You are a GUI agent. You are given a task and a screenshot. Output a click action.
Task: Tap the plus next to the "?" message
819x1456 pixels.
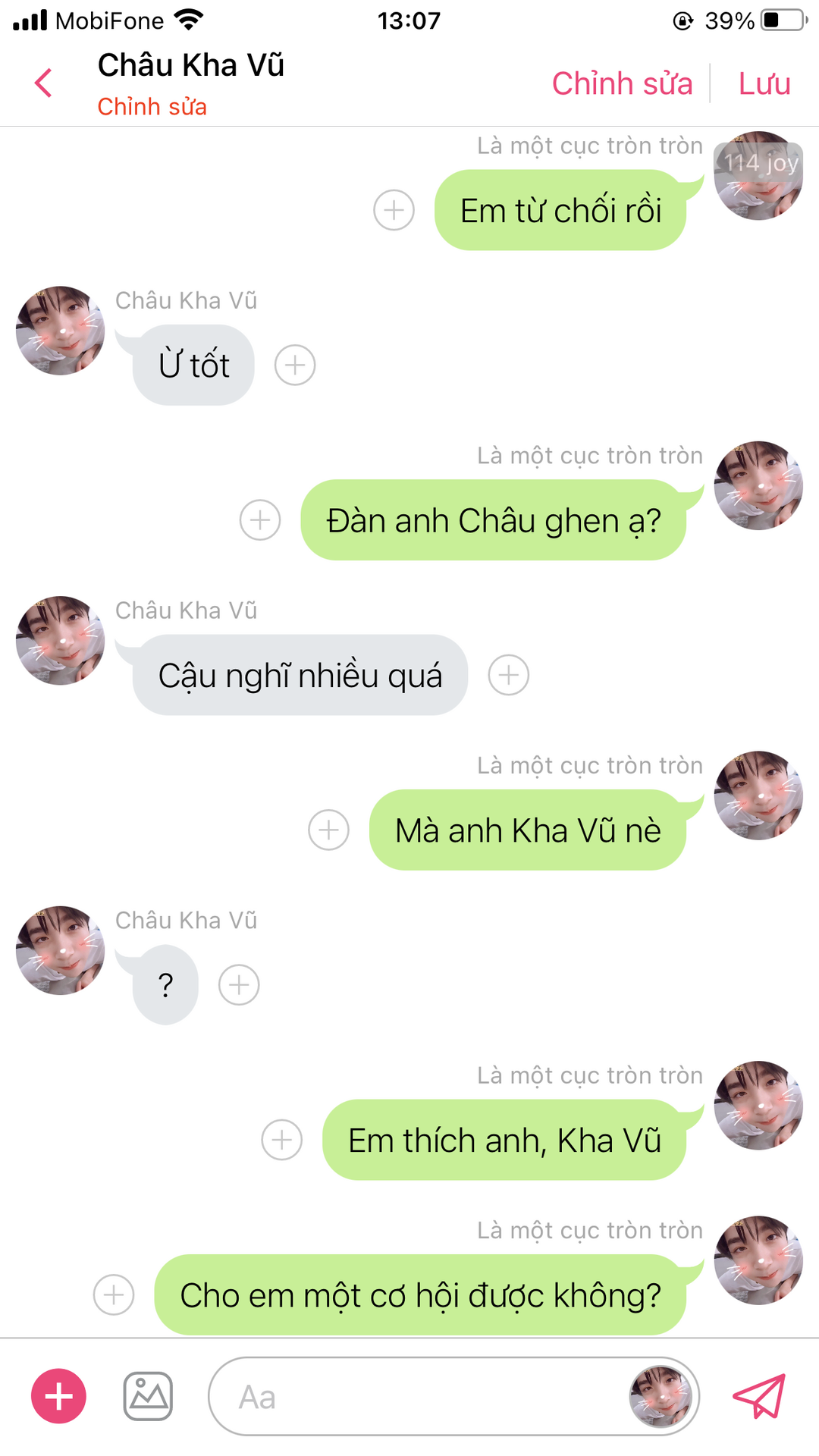click(239, 985)
